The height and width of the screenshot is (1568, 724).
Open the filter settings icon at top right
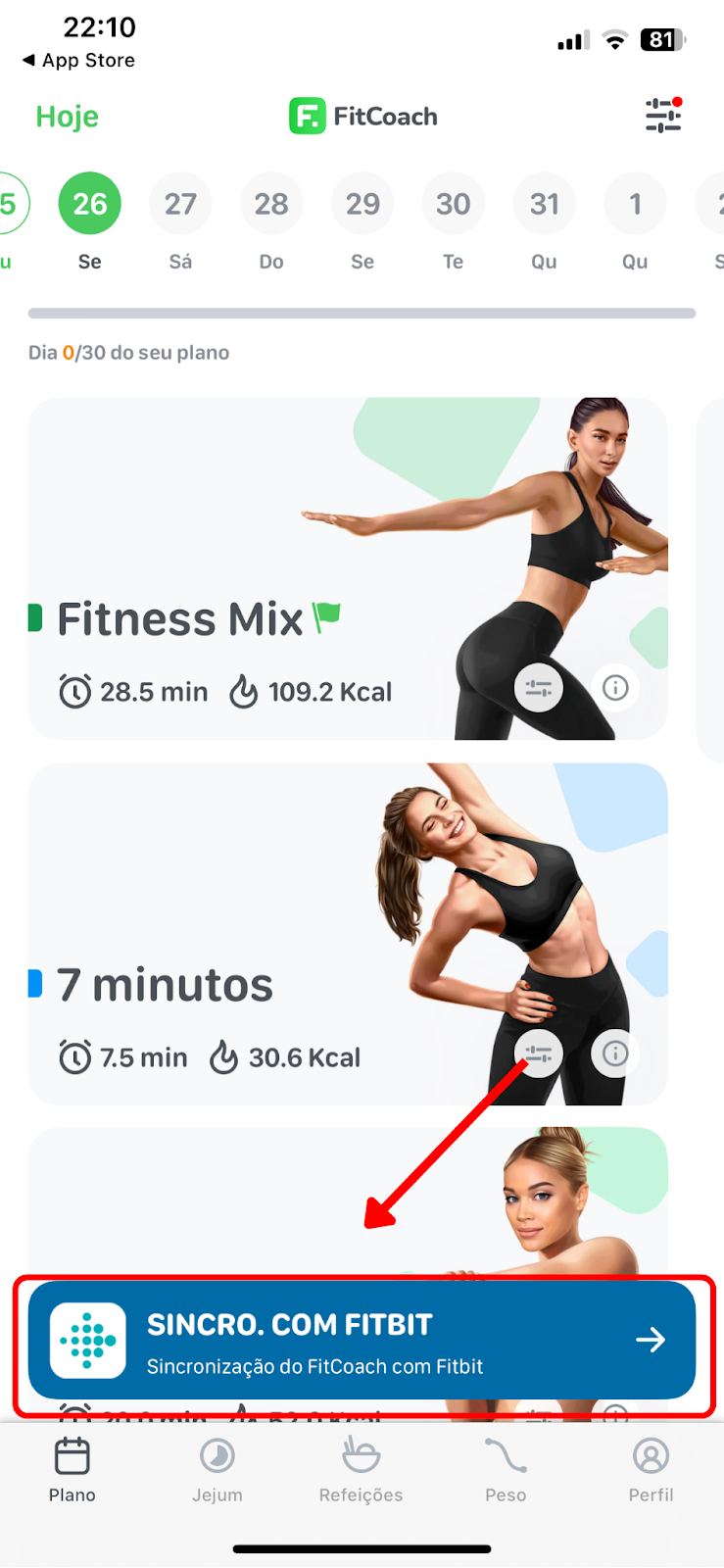tap(663, 116)
